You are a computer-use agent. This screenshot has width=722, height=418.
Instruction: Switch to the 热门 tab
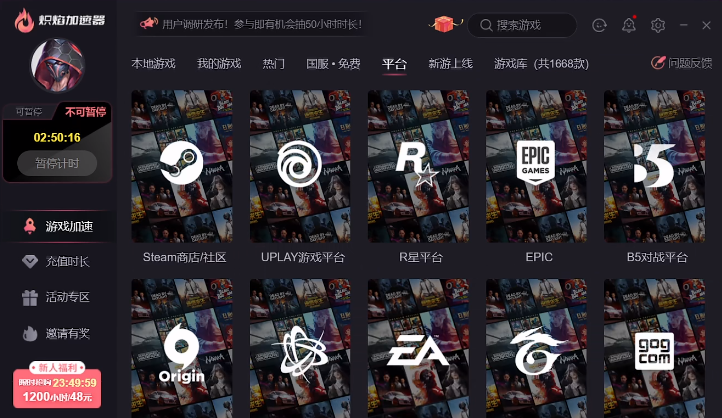tap(273, 64)
